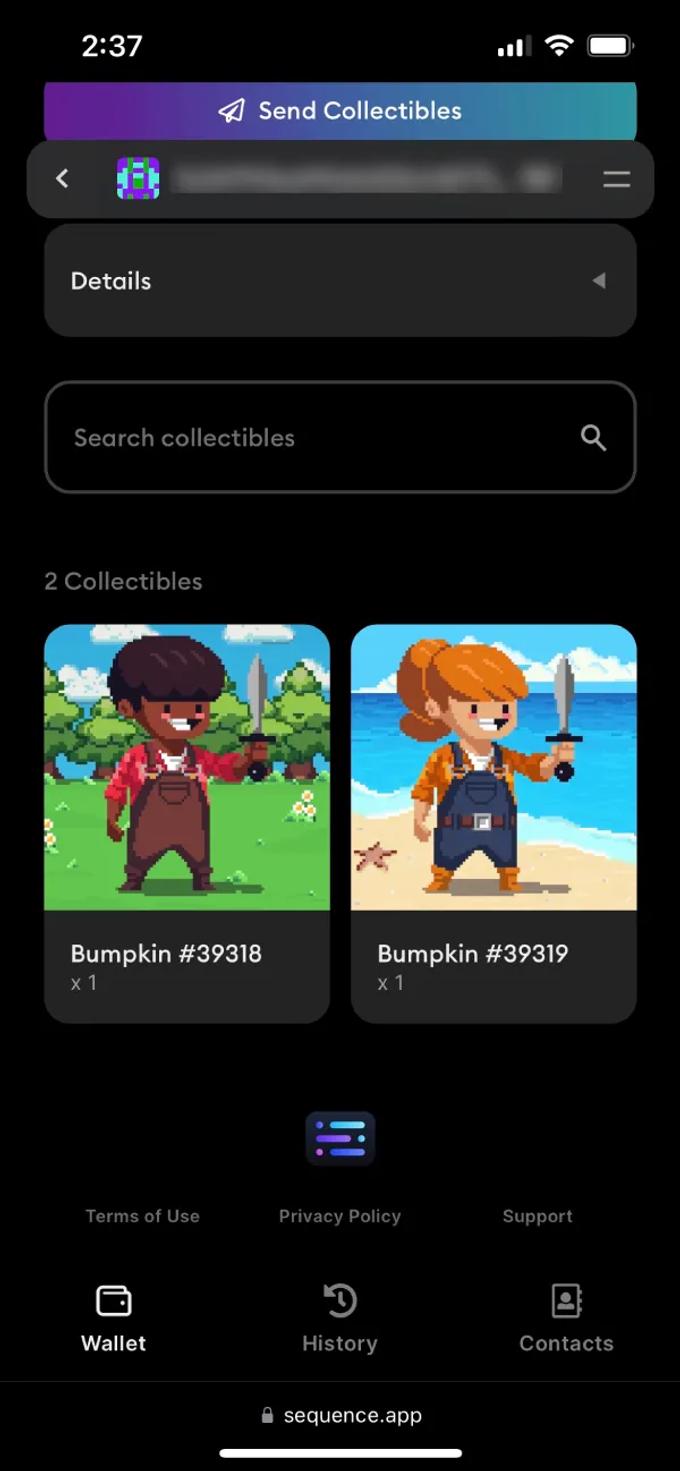
Task: Go back using the header arrow
Action: pos(63,178)
